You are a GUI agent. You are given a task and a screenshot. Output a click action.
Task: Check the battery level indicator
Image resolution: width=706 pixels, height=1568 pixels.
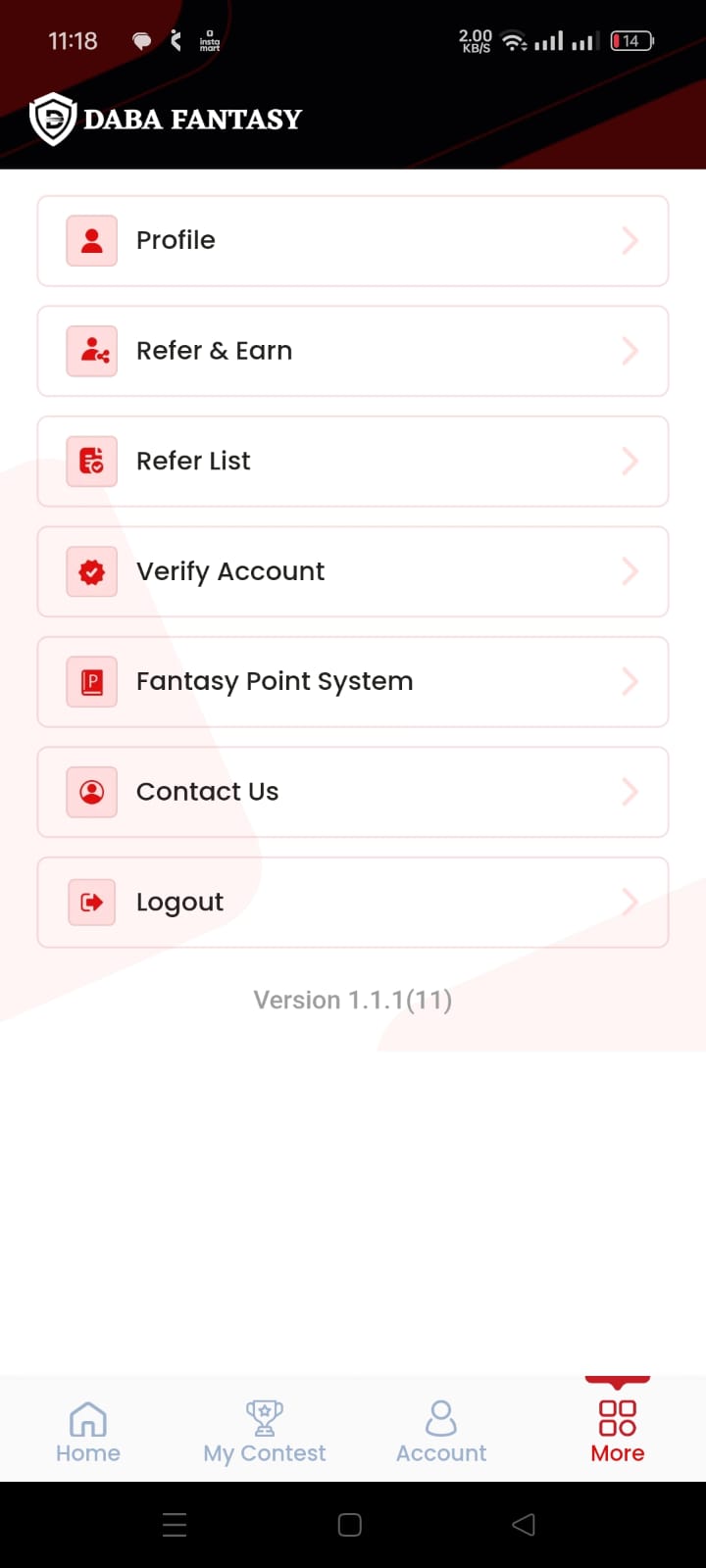pyautogui.click(x=631, y=40)
